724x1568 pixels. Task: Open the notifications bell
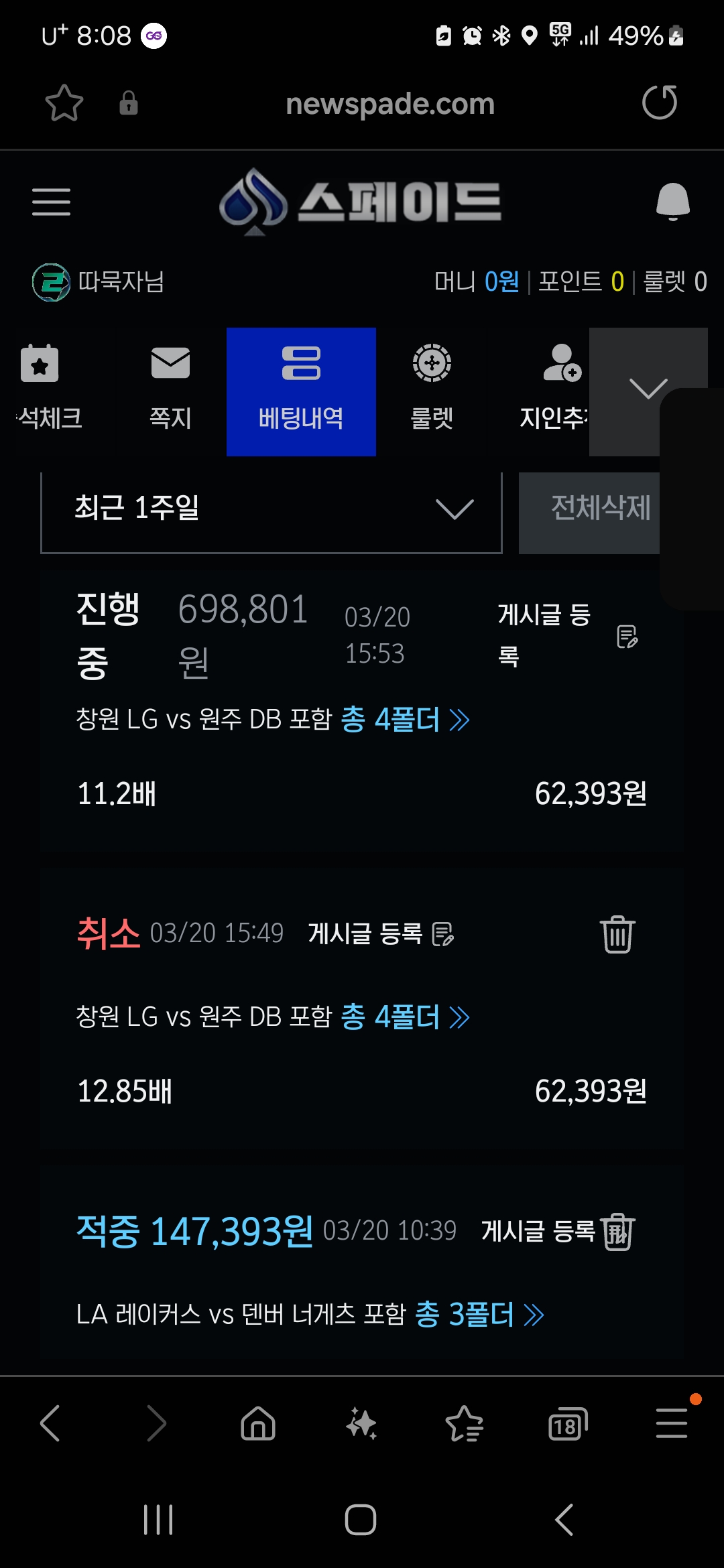pyautogui.click(x=672, y=201)
